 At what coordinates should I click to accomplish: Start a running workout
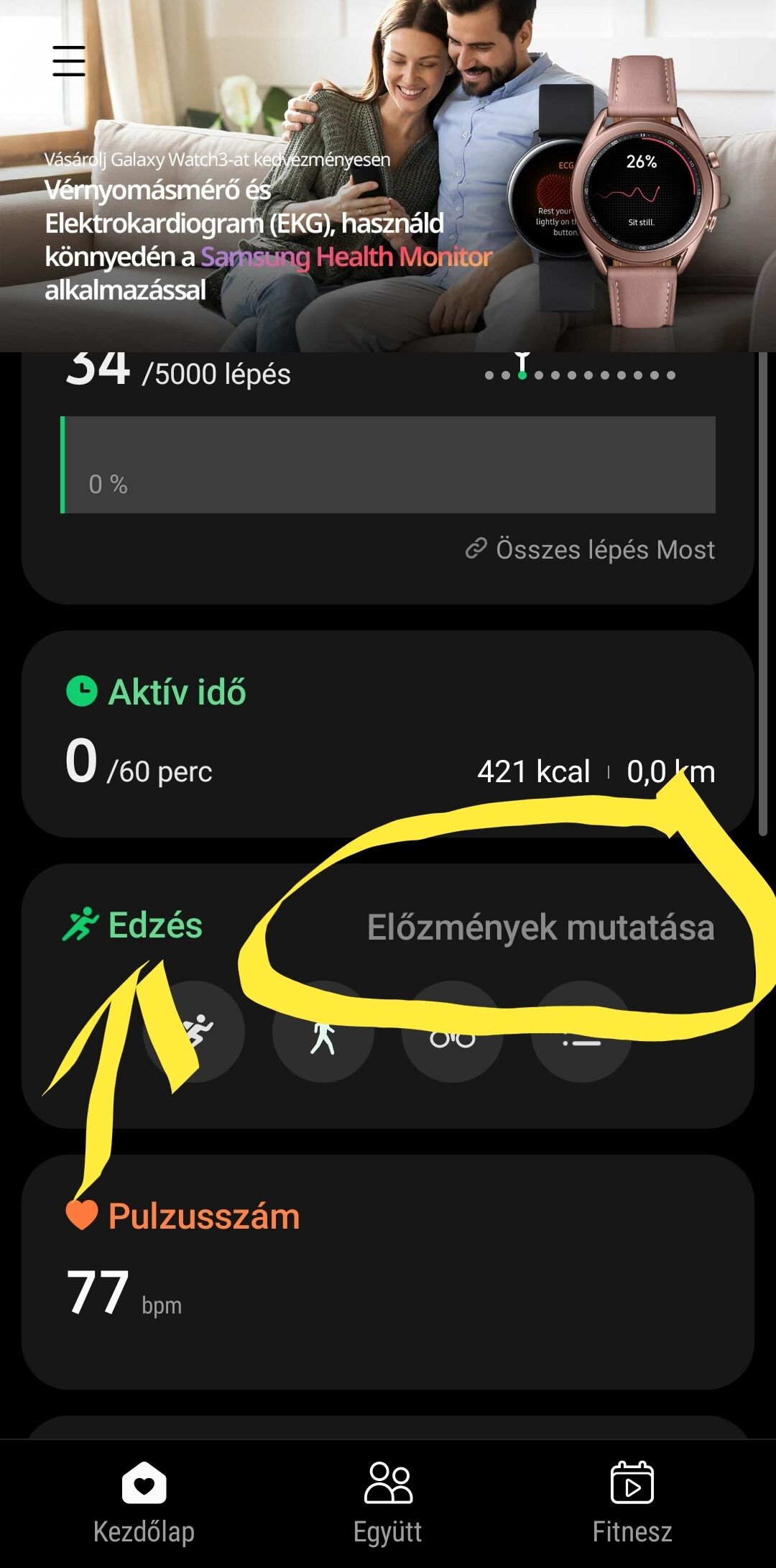point(195,1032)
